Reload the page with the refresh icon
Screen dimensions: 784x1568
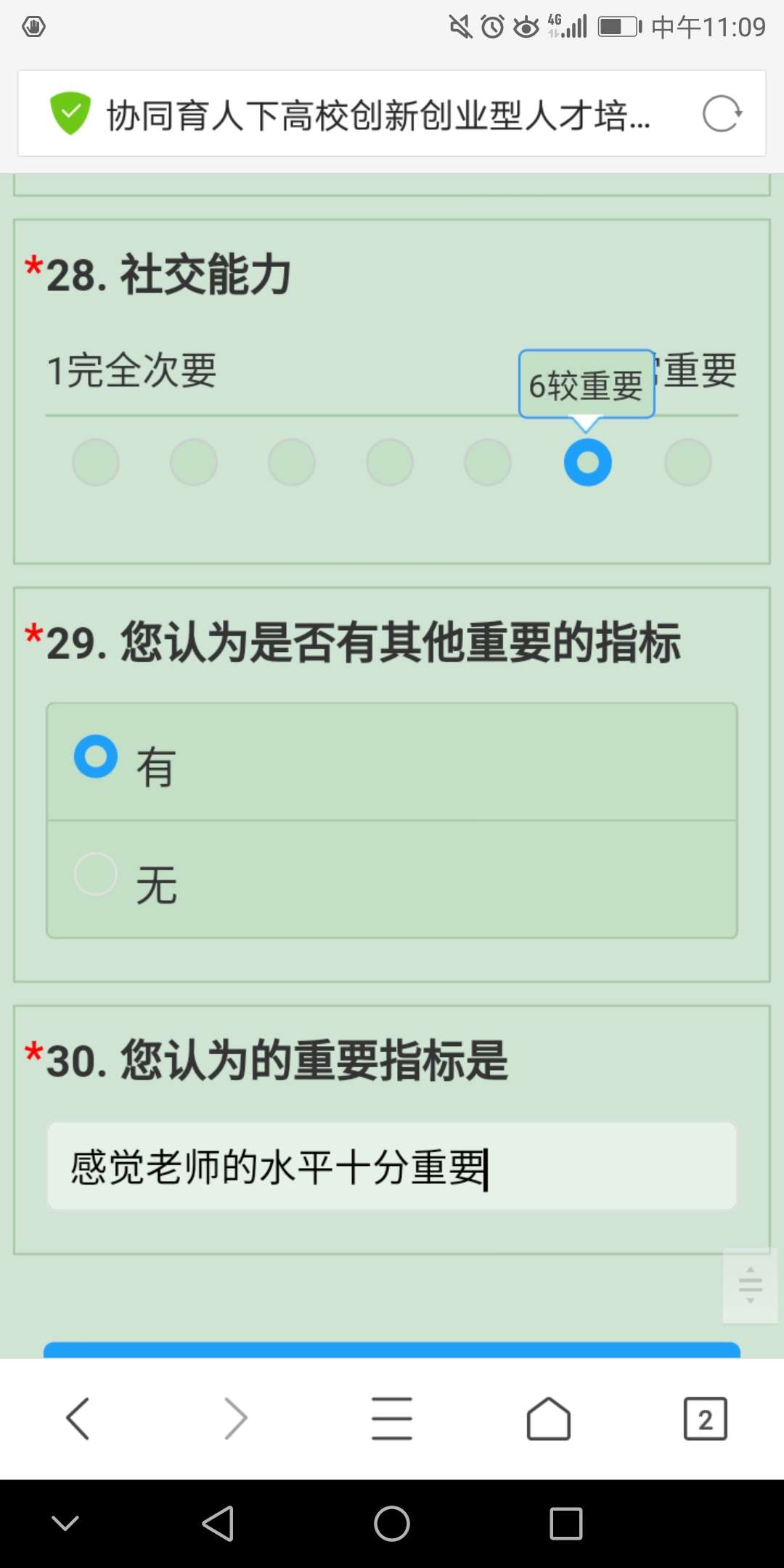pos(722,114)
